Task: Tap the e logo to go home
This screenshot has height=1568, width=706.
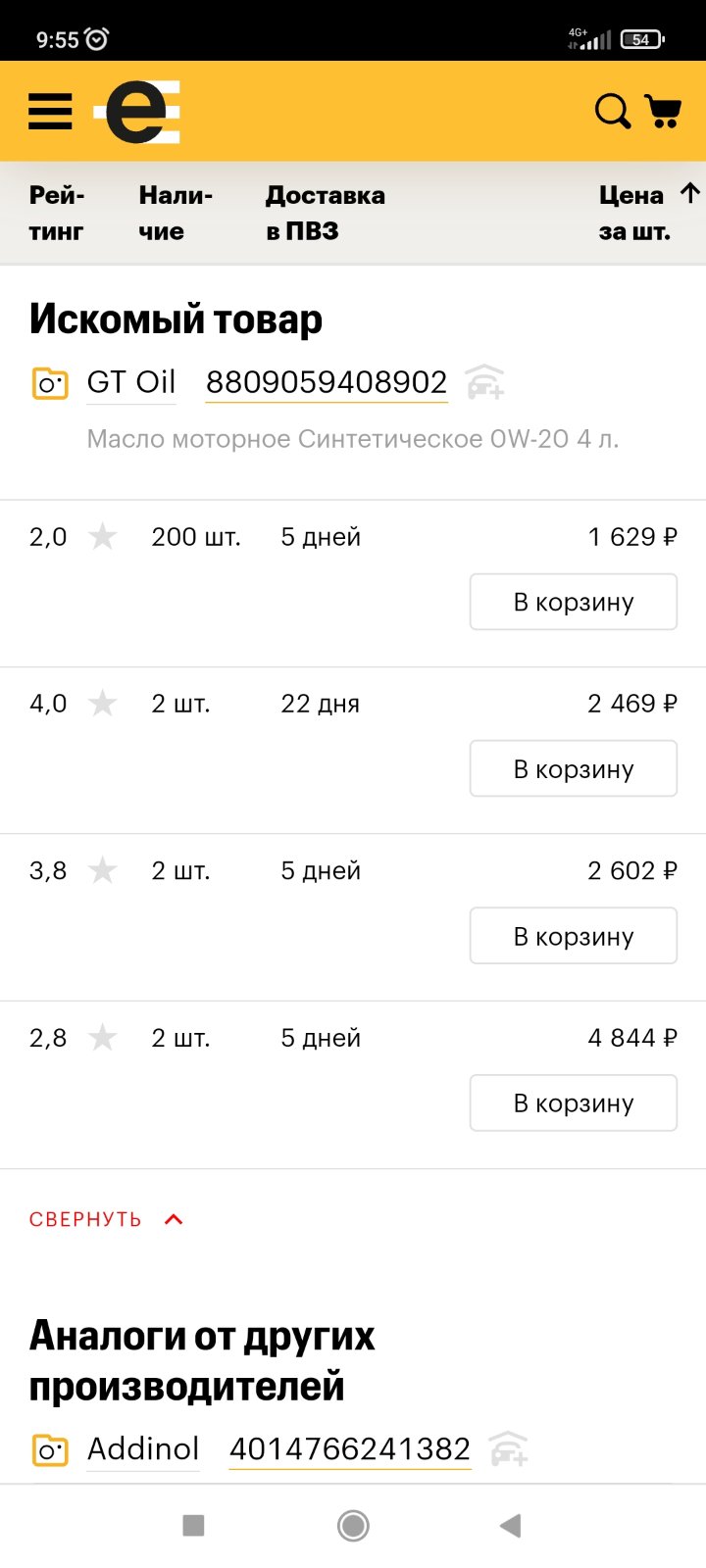Action: tap(137, 112)
